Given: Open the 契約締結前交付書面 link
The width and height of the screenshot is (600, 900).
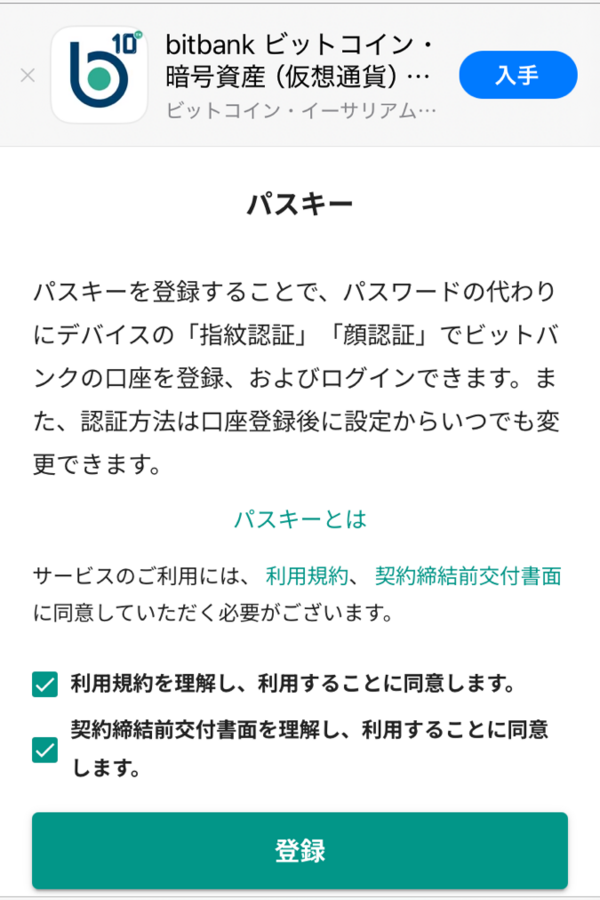Looking at the screenshot, I should click(467, 576).
